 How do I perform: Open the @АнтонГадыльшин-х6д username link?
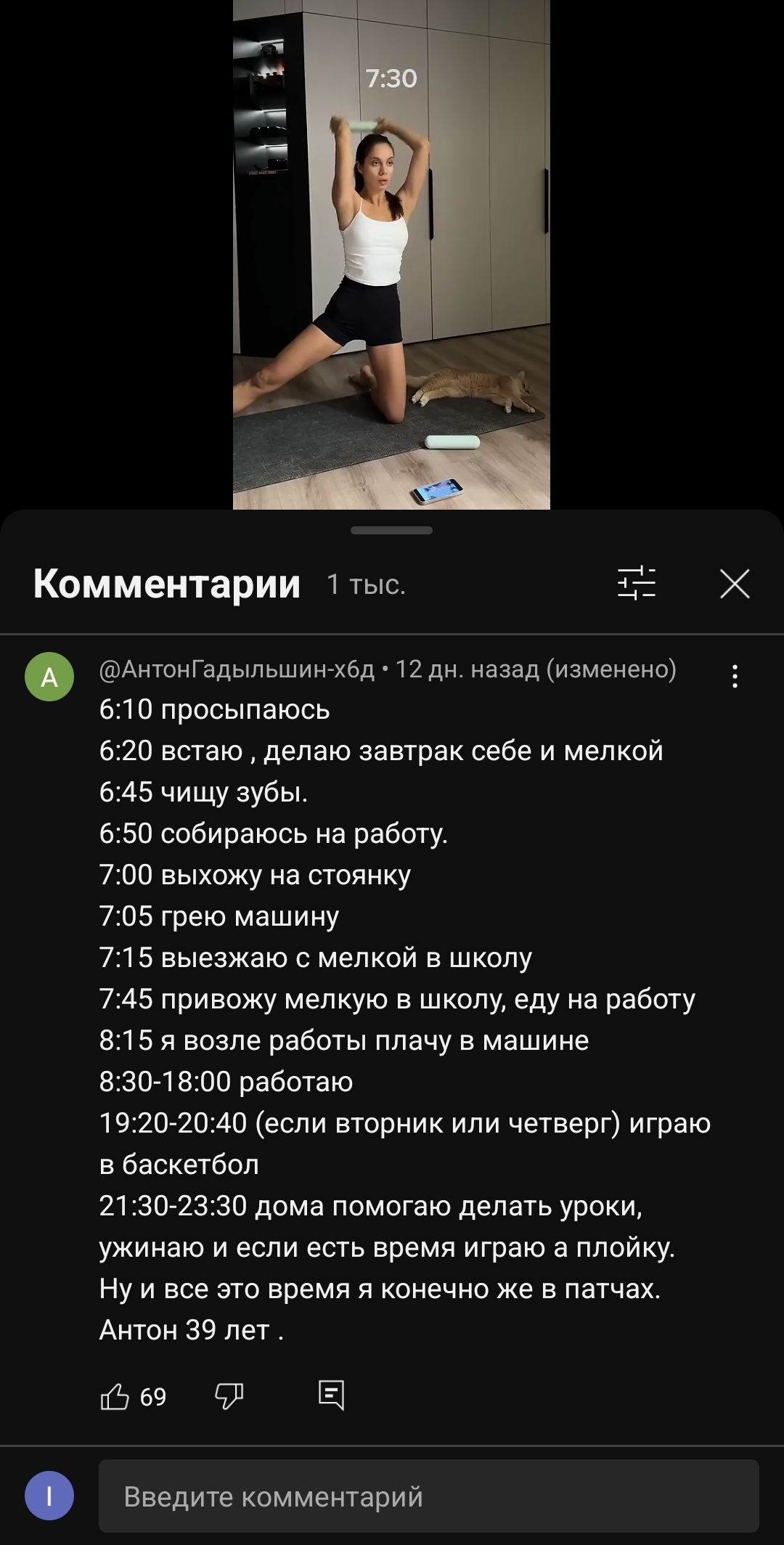237,669
